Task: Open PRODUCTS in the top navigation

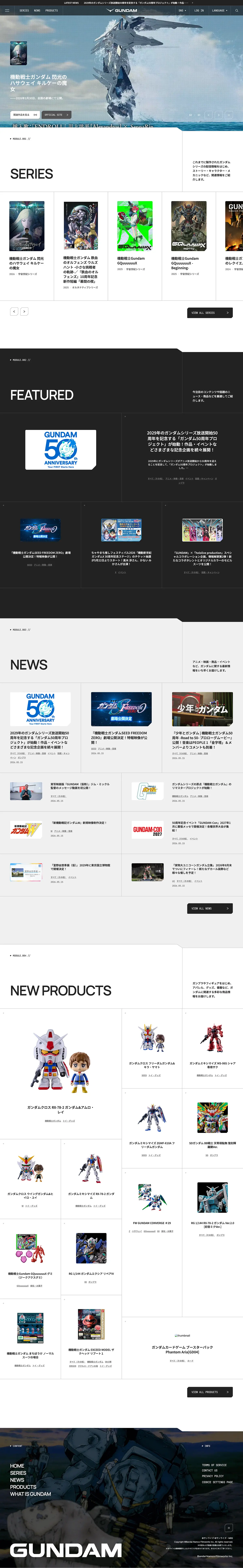Action: tap(52, 10)
